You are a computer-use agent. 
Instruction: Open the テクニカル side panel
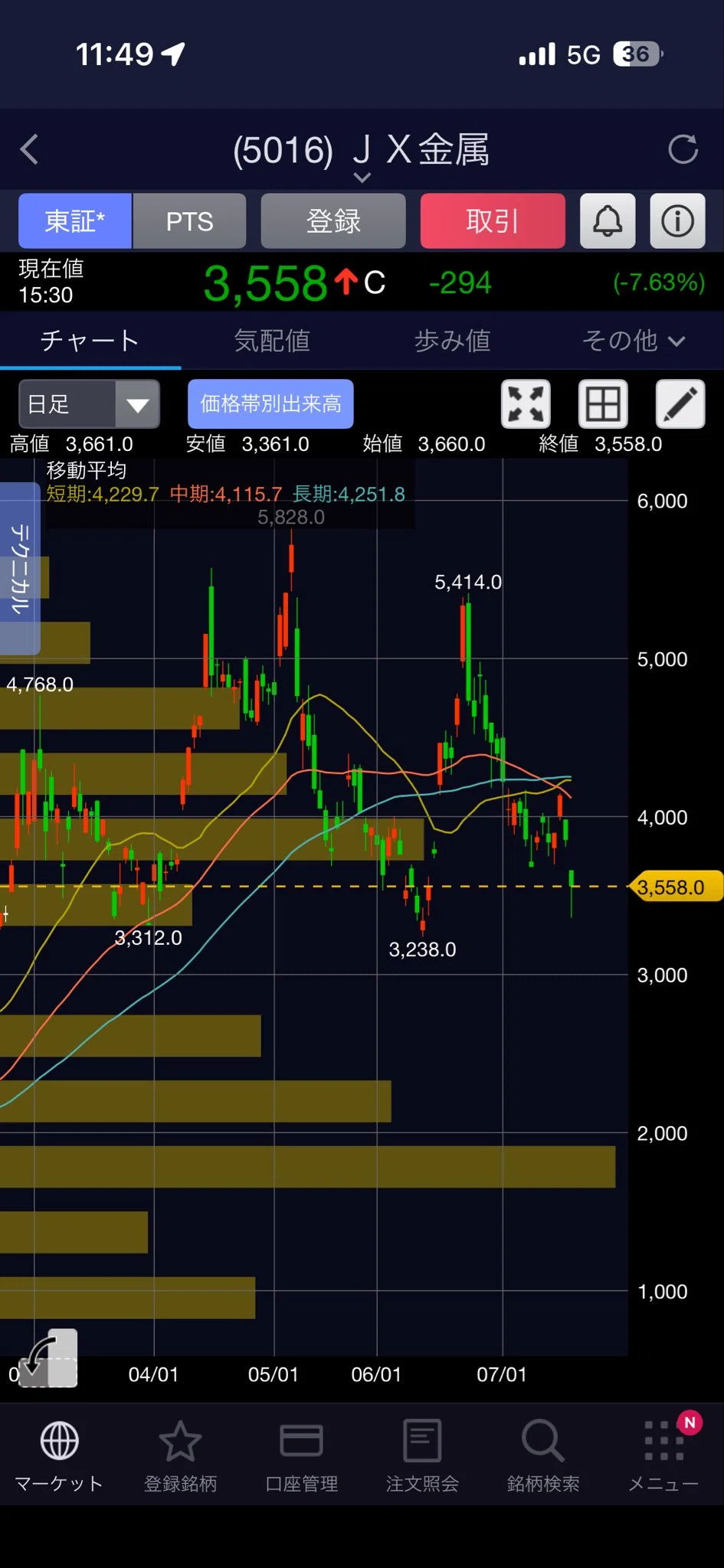pos(19,568)
